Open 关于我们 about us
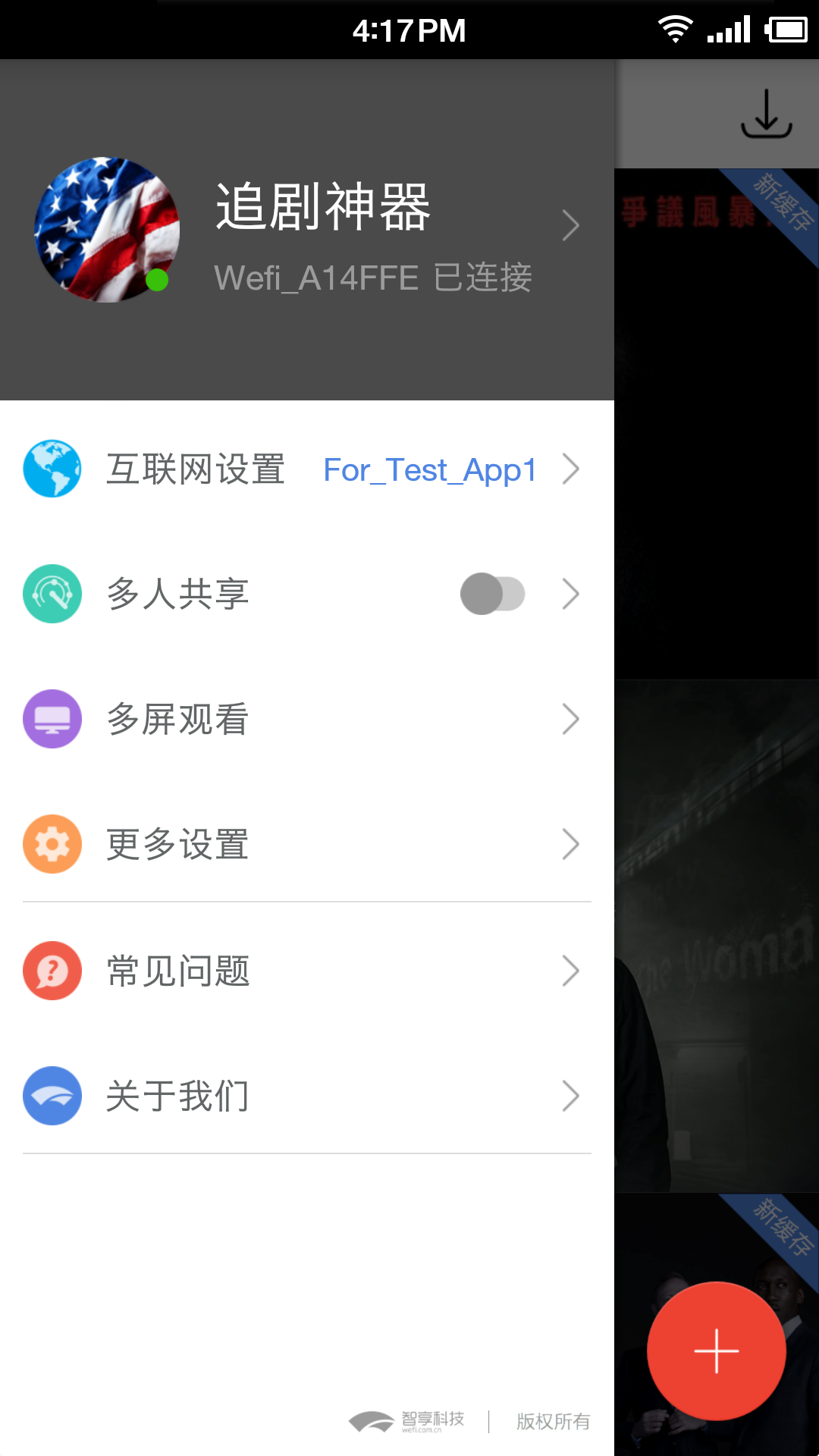The image size is (819, 1456). coord(307,1096)
